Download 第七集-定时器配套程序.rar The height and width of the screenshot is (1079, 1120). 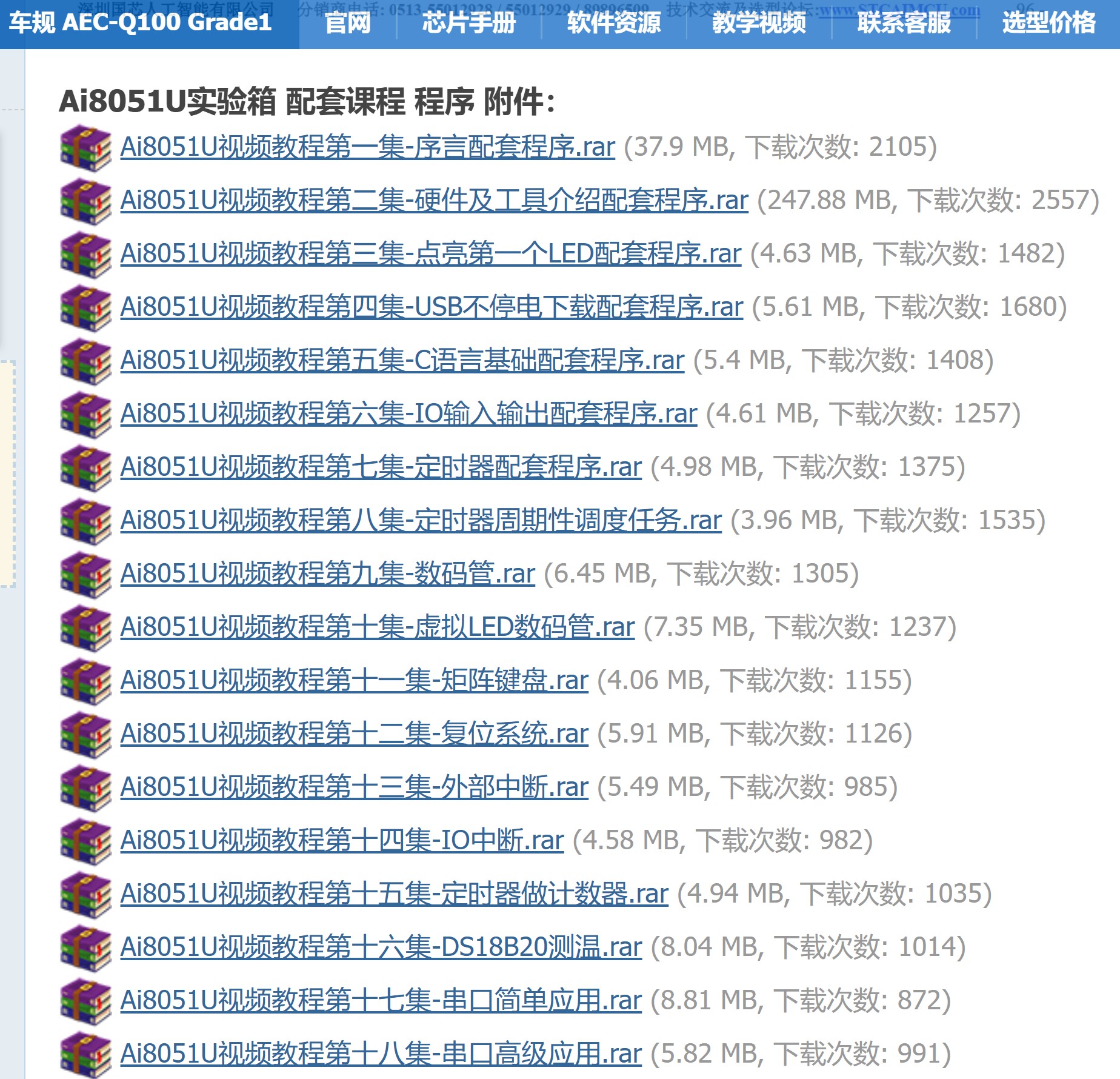(x=381, y=467)
